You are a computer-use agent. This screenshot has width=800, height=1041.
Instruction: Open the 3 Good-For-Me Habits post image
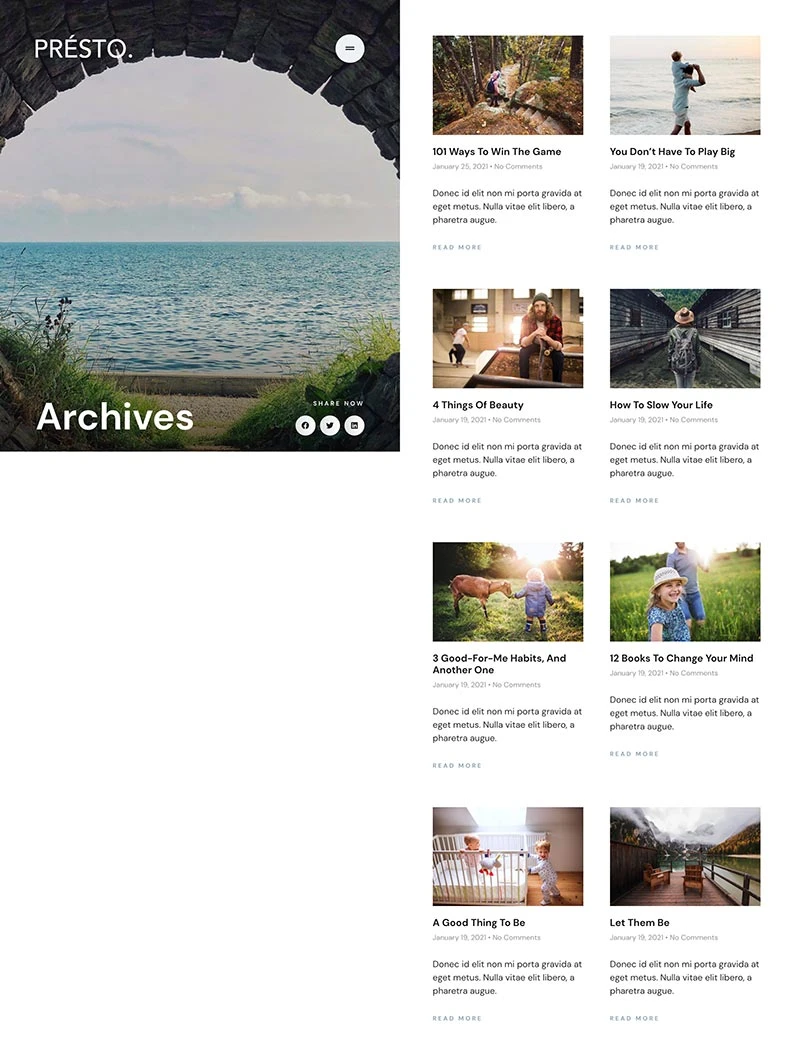(507, 591)
